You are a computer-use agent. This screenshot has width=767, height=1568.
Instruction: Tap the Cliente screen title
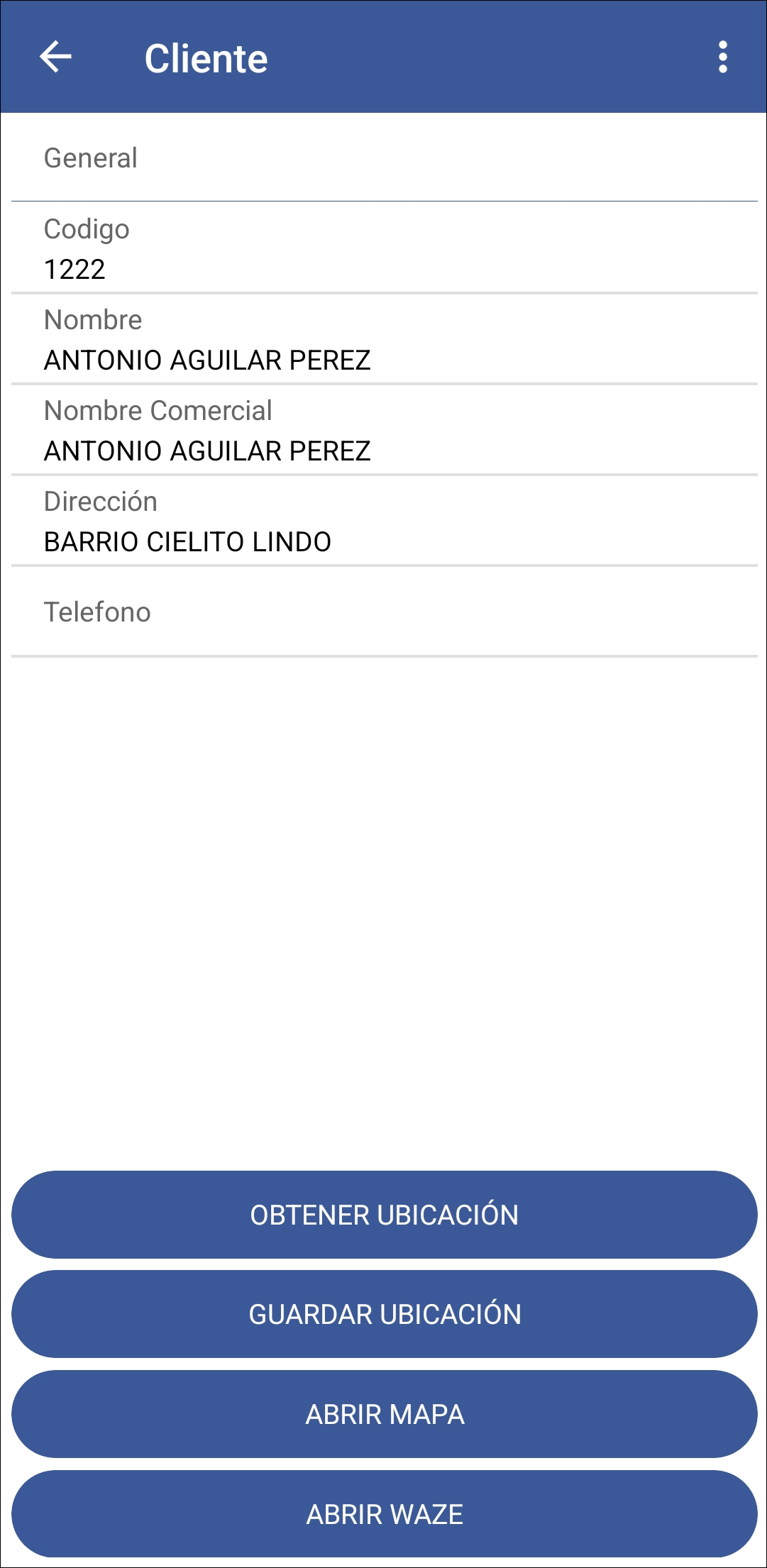pyautogui.click(x=206, y=58)
